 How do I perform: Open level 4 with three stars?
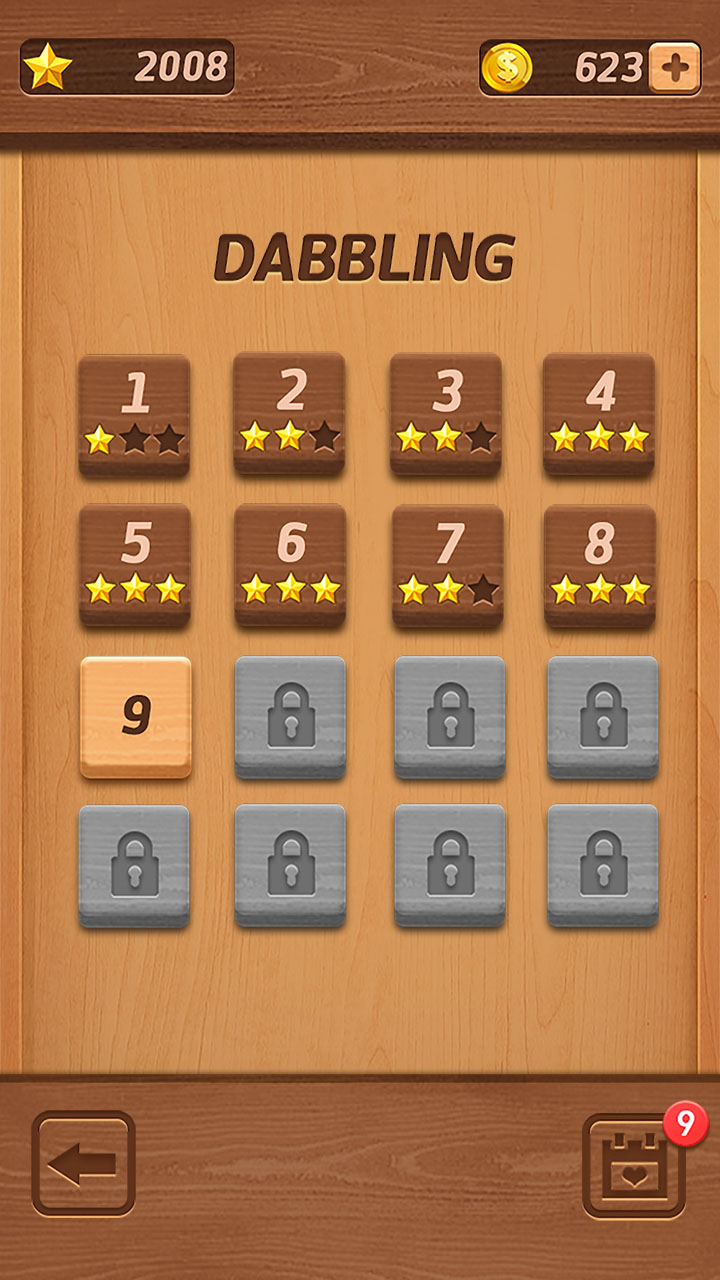599,415
